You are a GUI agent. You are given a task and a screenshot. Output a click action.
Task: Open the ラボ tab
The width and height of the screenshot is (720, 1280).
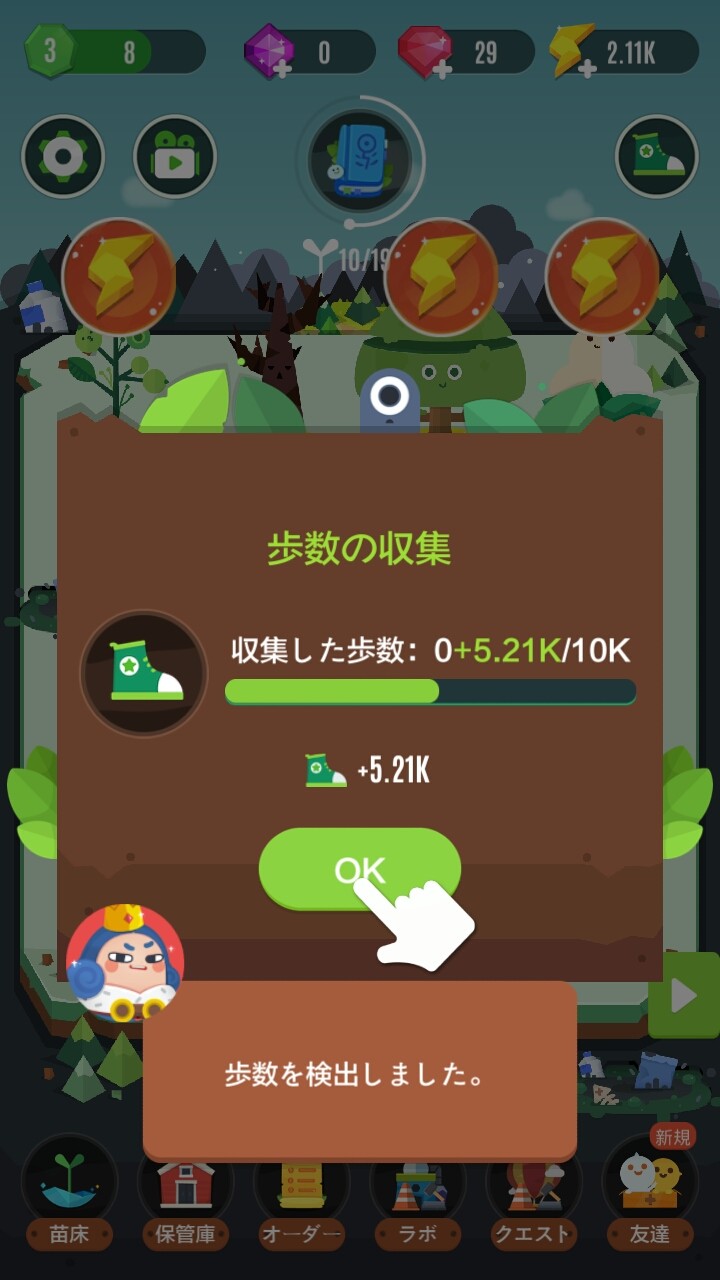(417, 1192)
